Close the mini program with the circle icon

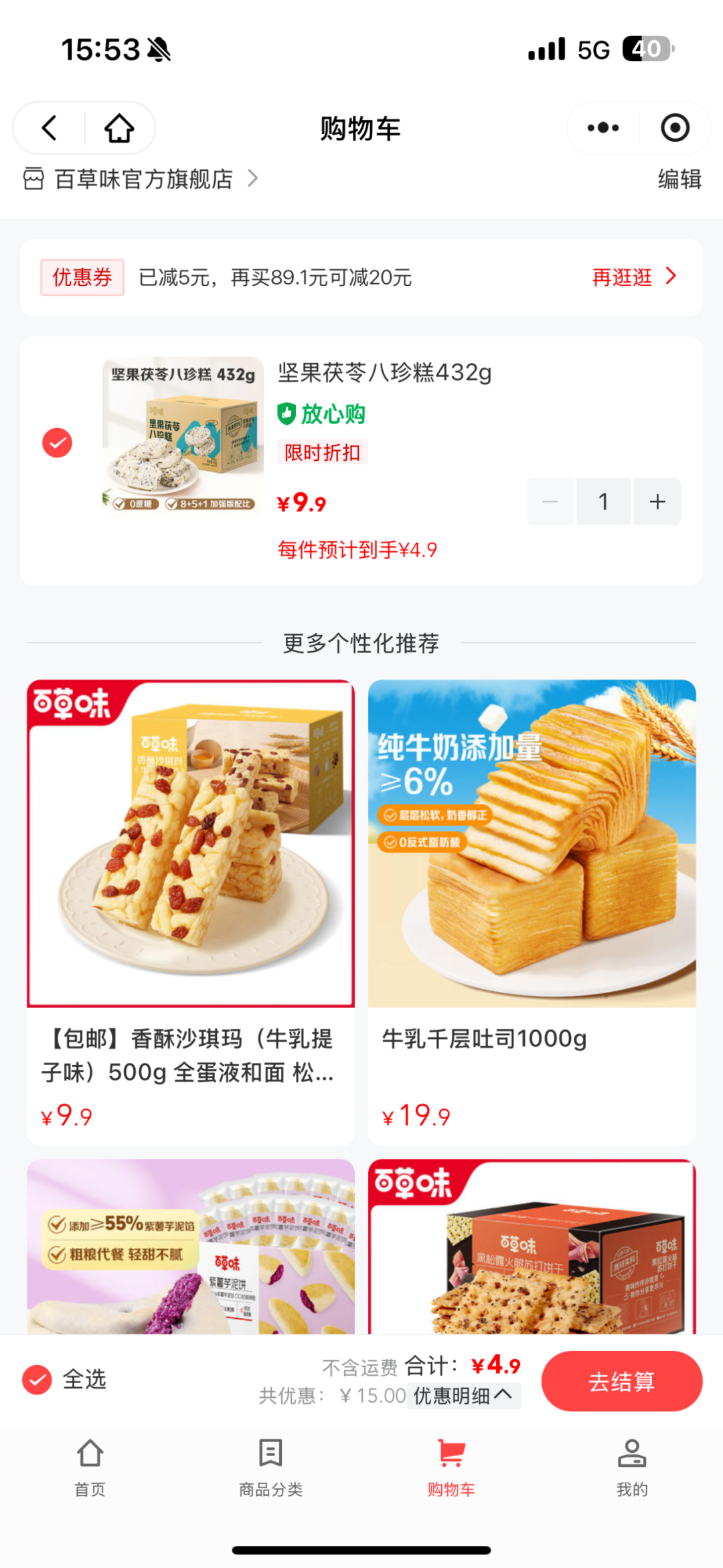coord(675,127)
